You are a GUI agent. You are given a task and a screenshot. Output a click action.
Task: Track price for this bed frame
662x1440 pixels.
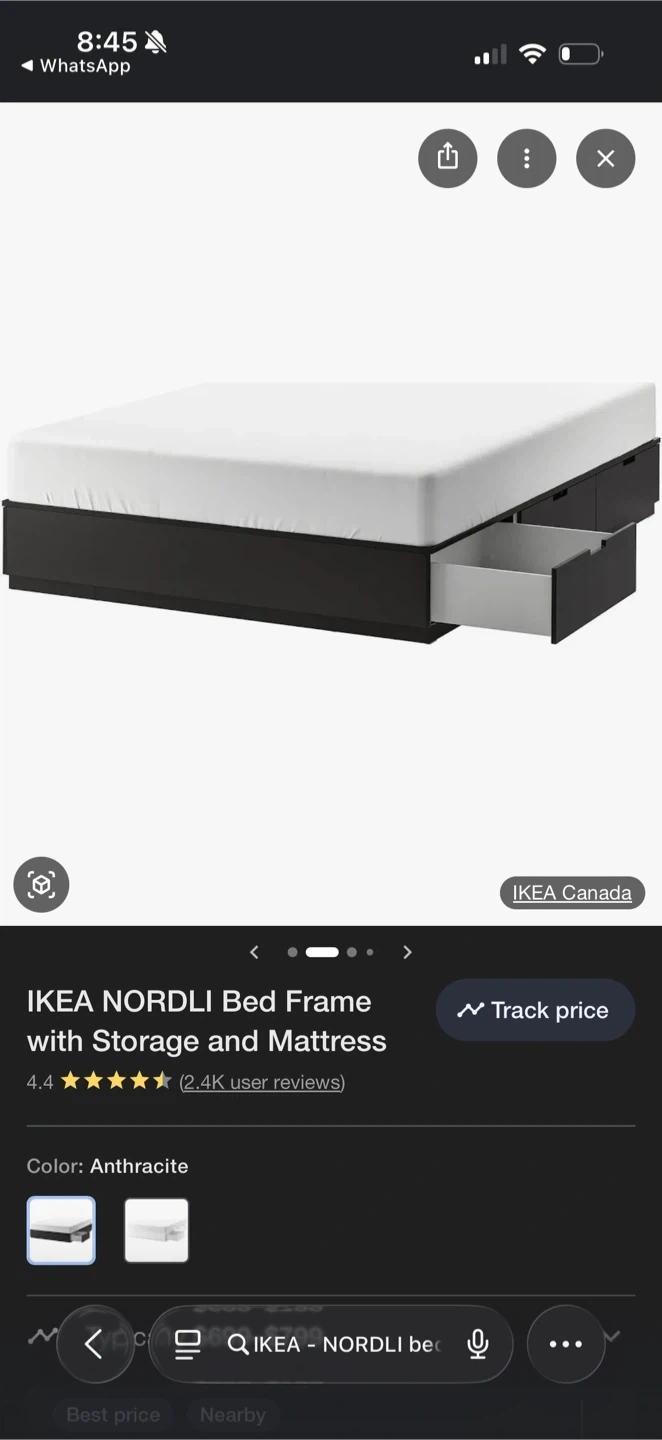click(x=535, y=1010)
